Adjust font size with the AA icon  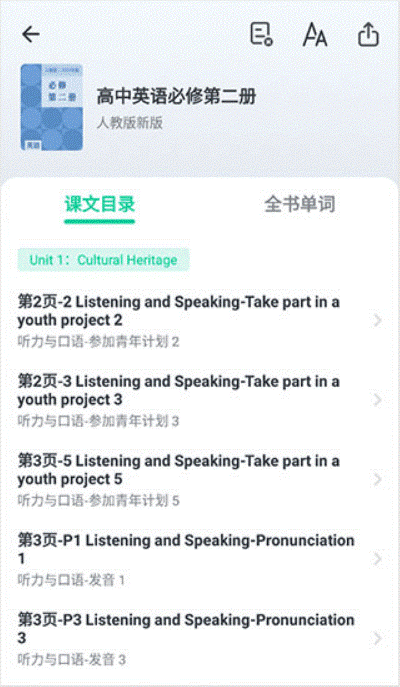pyautogui.click(x=315, y=35)
